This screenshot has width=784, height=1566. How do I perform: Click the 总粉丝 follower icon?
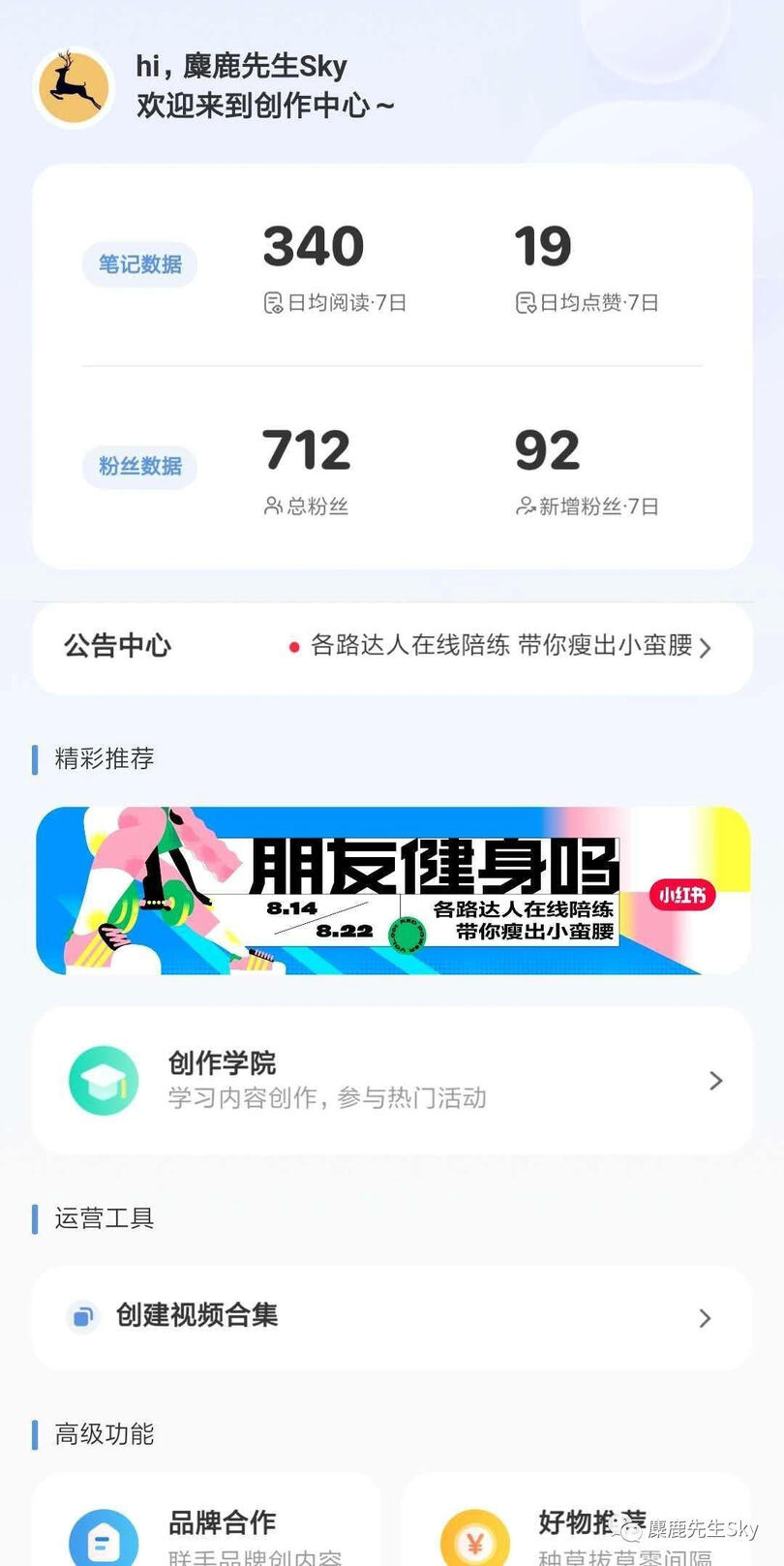click(x=273, y=507)
